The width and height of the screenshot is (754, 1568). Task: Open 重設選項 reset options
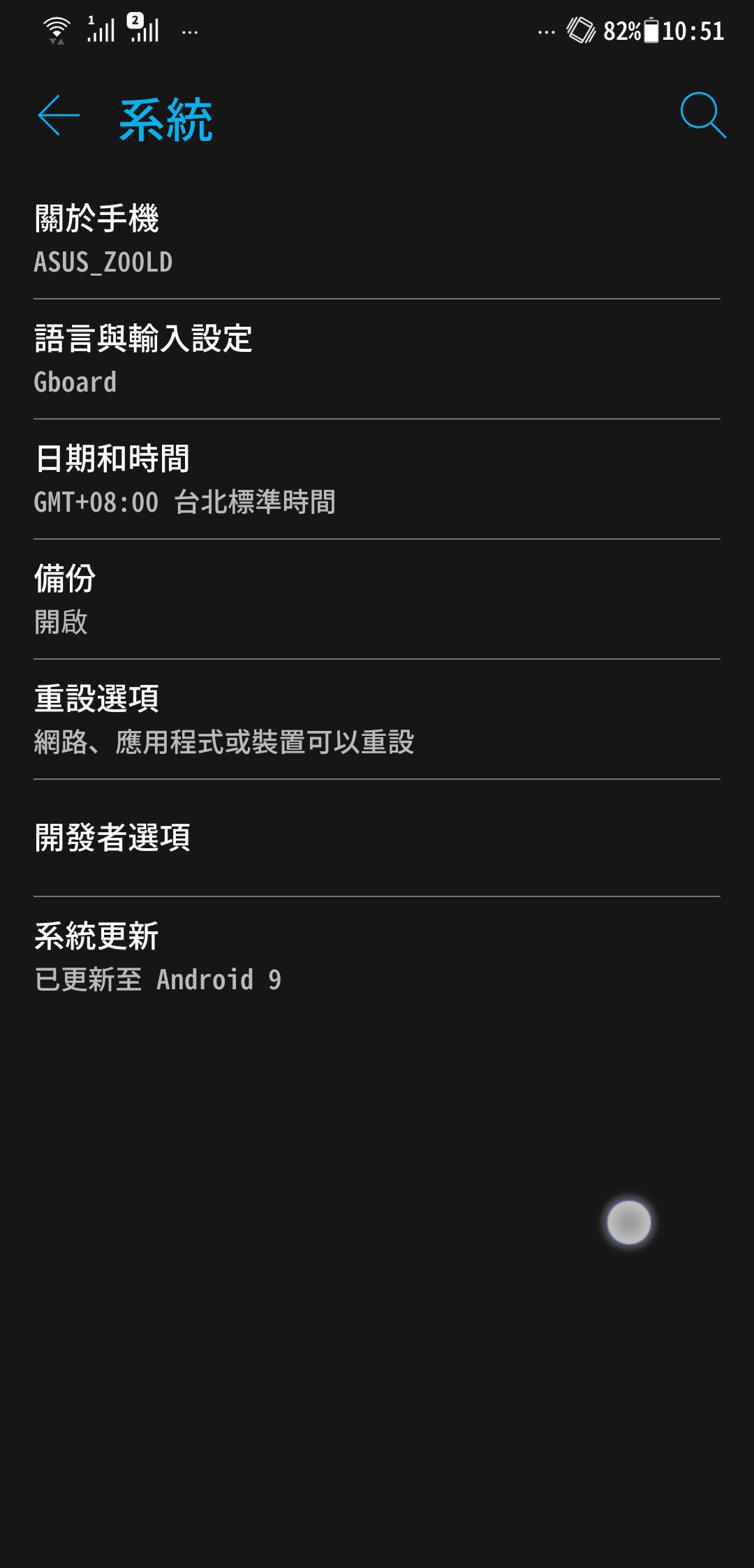click(377, 719)
